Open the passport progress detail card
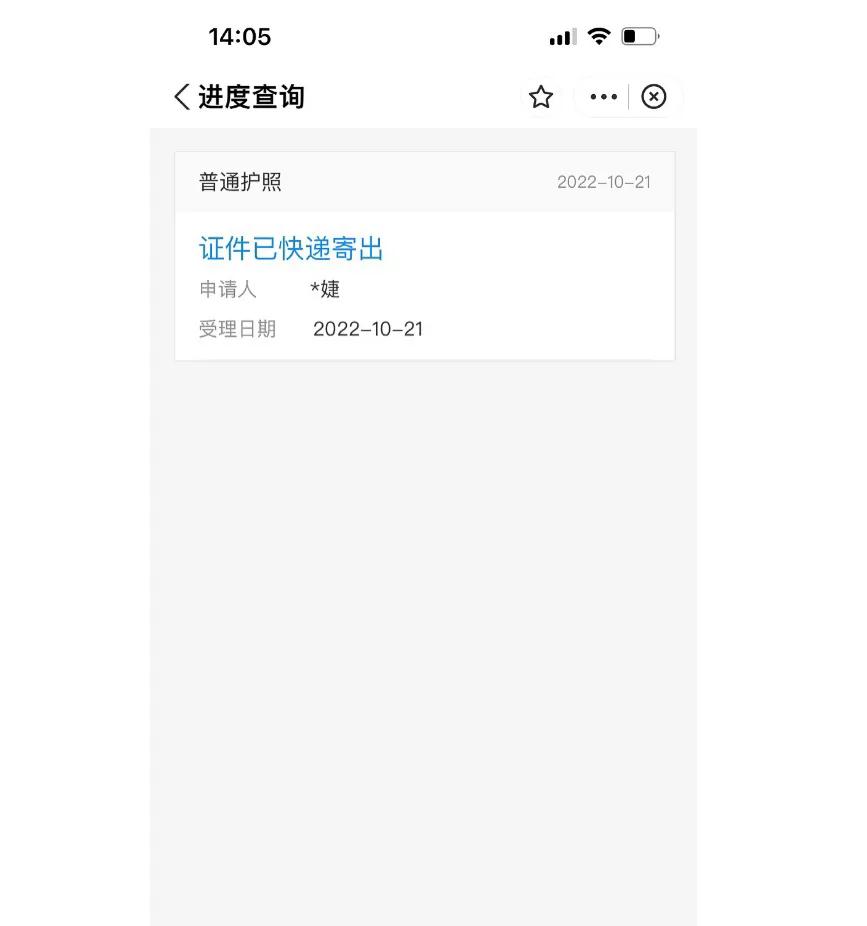 coord(424,285)
